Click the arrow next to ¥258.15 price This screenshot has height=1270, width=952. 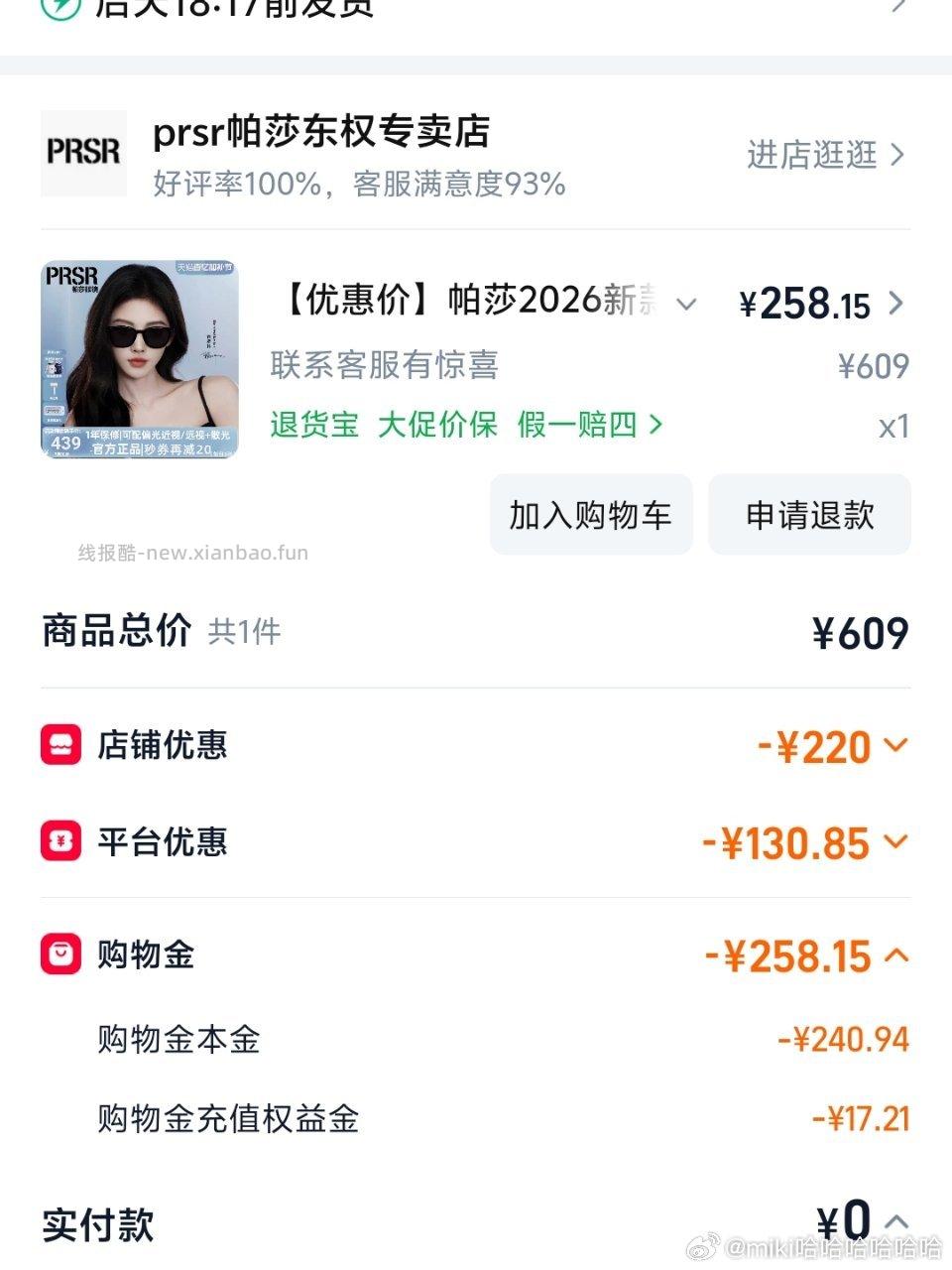click(x=895, y=304)
